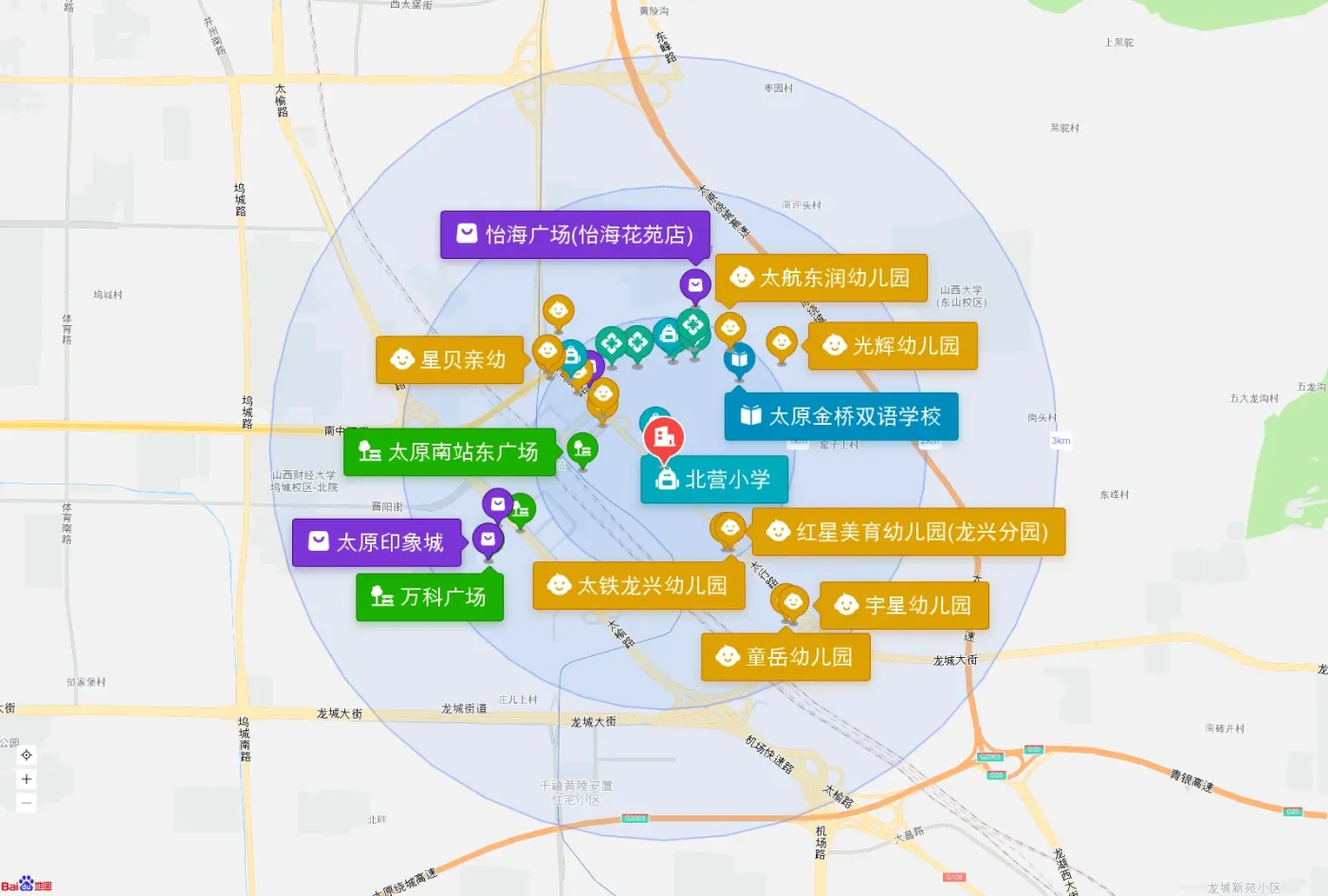
Task: Select the 太原金桥双语学校 marker label
Action: pyautogui.click(x=841, y=416)
